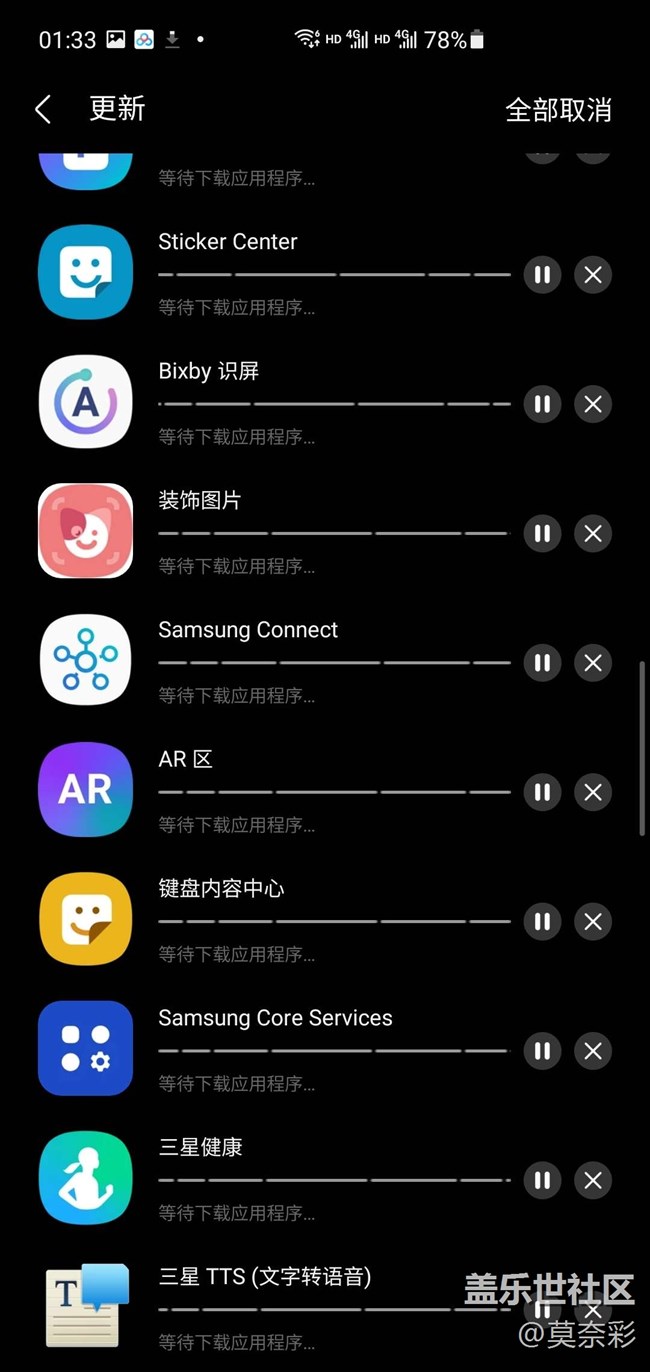Cancel the 三星健康 update
The image size is (650, 1372).
coord(593,1180)
